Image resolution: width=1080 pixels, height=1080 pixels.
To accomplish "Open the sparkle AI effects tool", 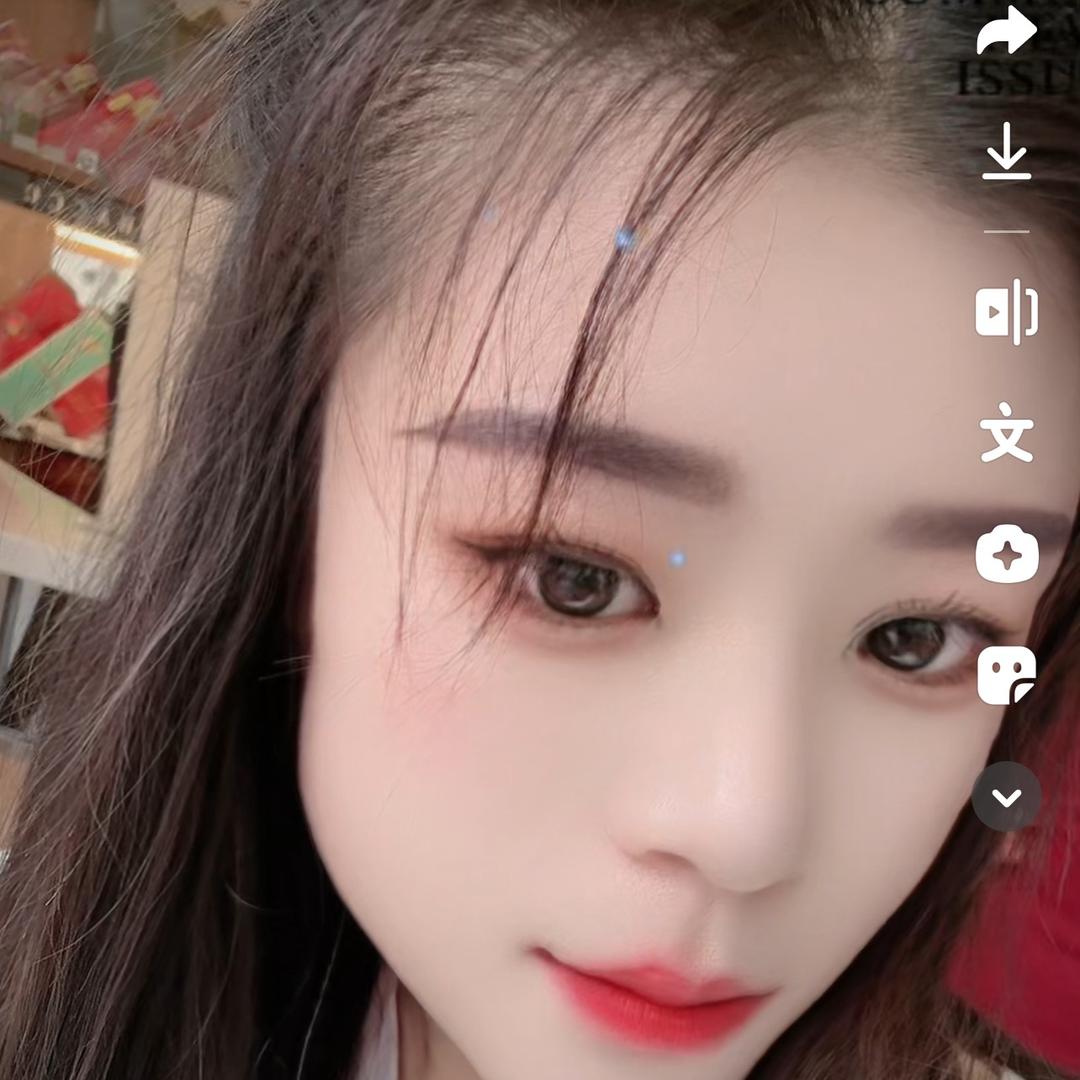I will [x=1007, y=553].
